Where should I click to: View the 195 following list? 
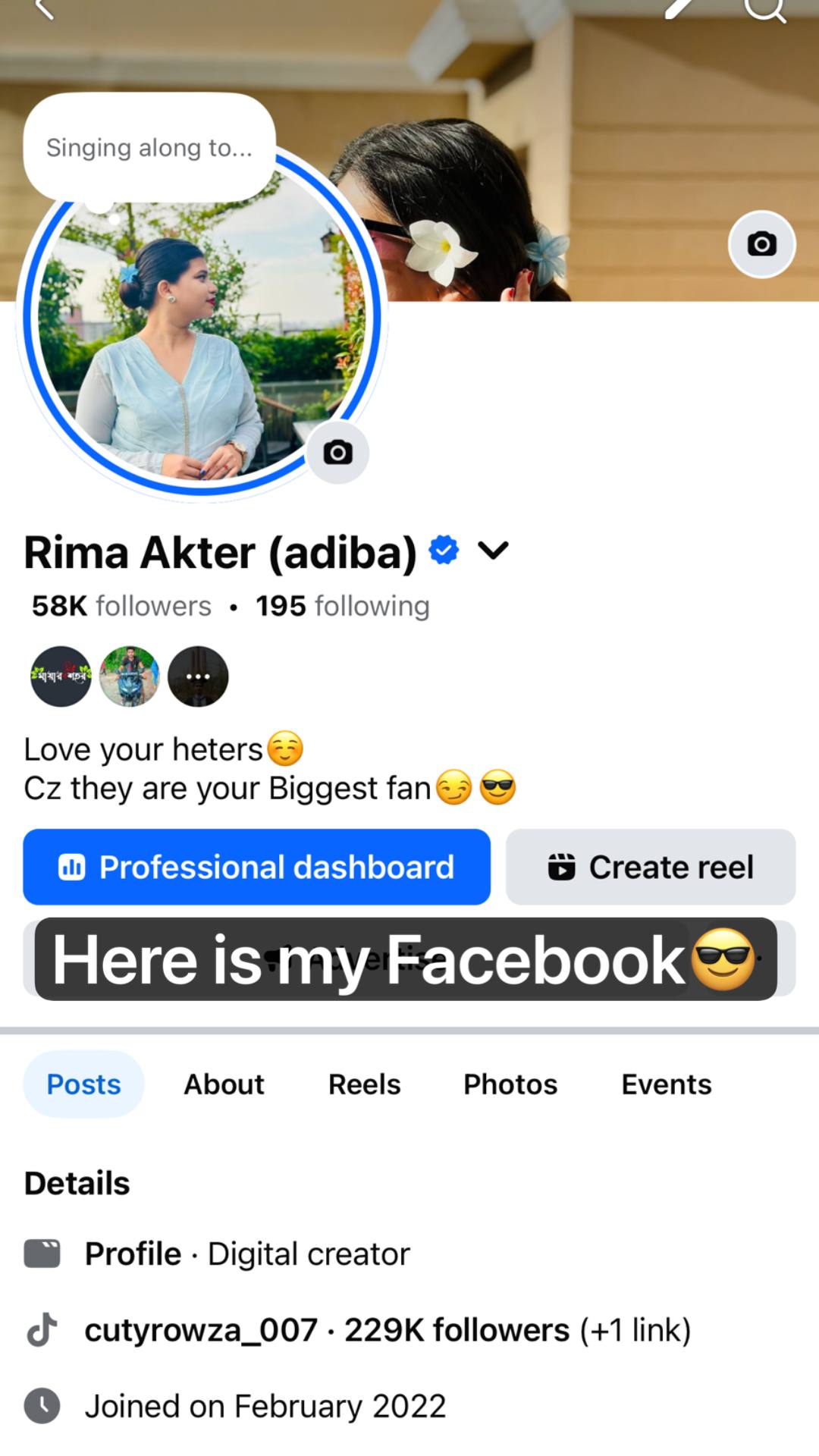[x=342, y=606]
